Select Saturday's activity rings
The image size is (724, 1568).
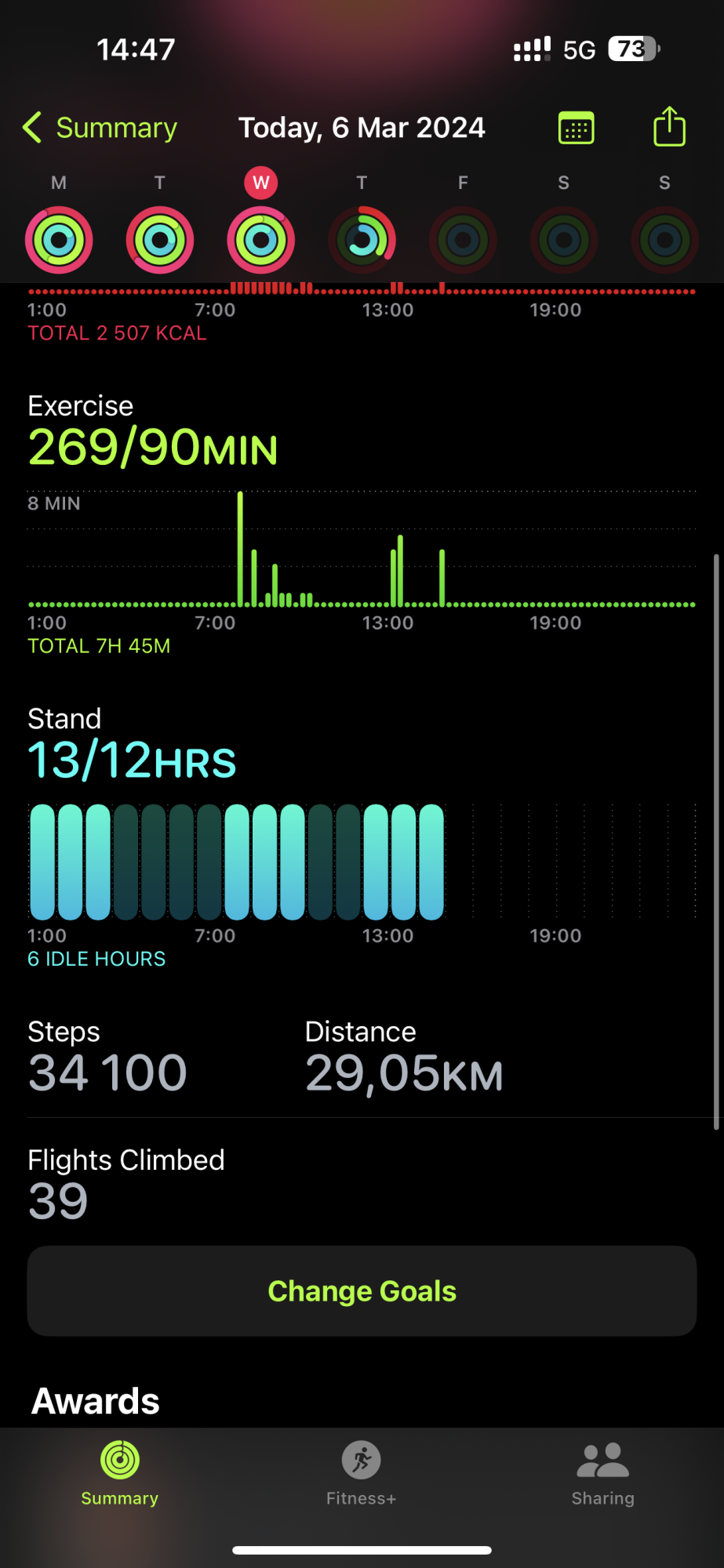(x=563, y=239)
